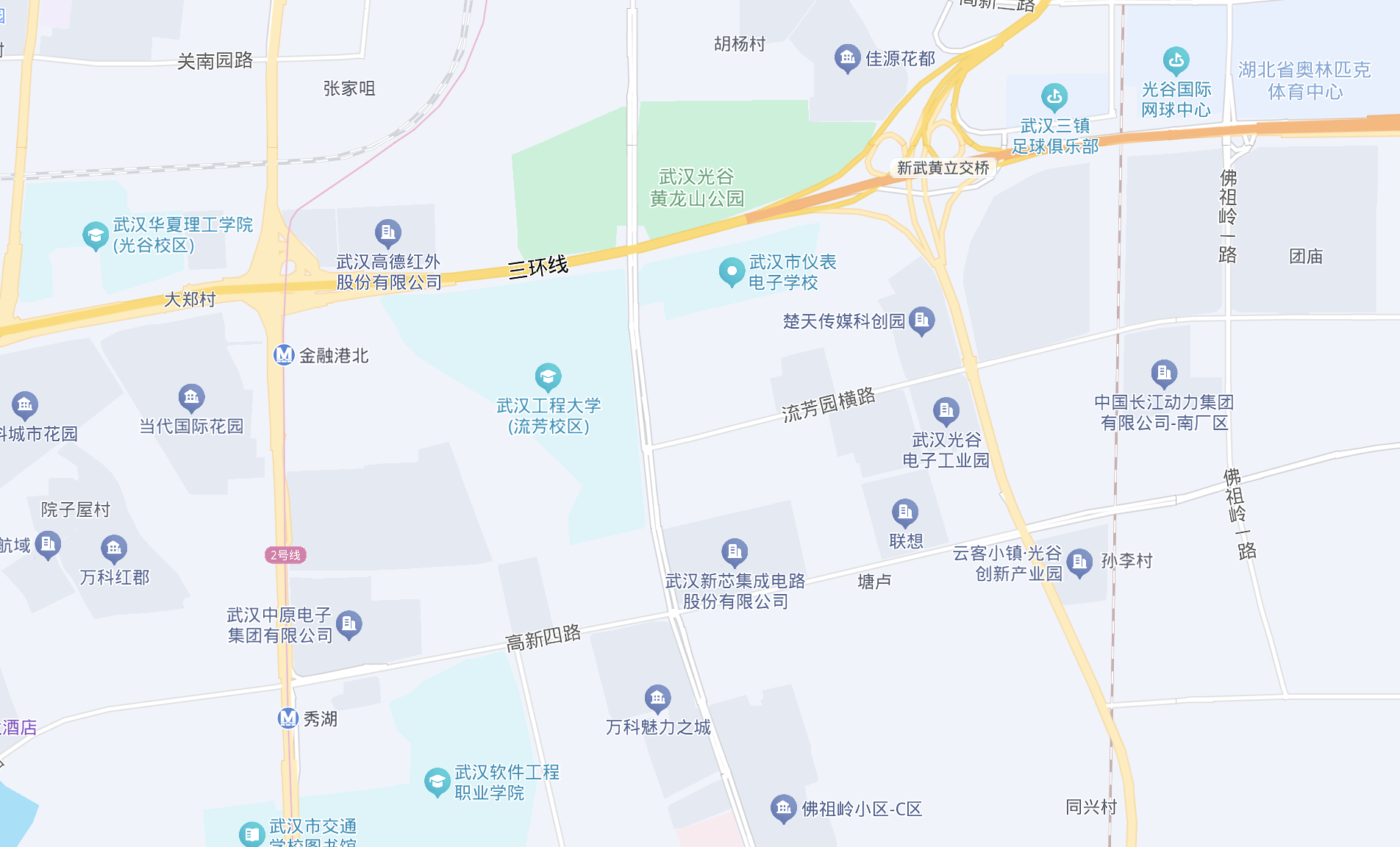Image resolution: width=1400 pixels, height=847 pixels.
Task: Open 武汉光谷电子工业园 marker
Action: click(946, 410)
